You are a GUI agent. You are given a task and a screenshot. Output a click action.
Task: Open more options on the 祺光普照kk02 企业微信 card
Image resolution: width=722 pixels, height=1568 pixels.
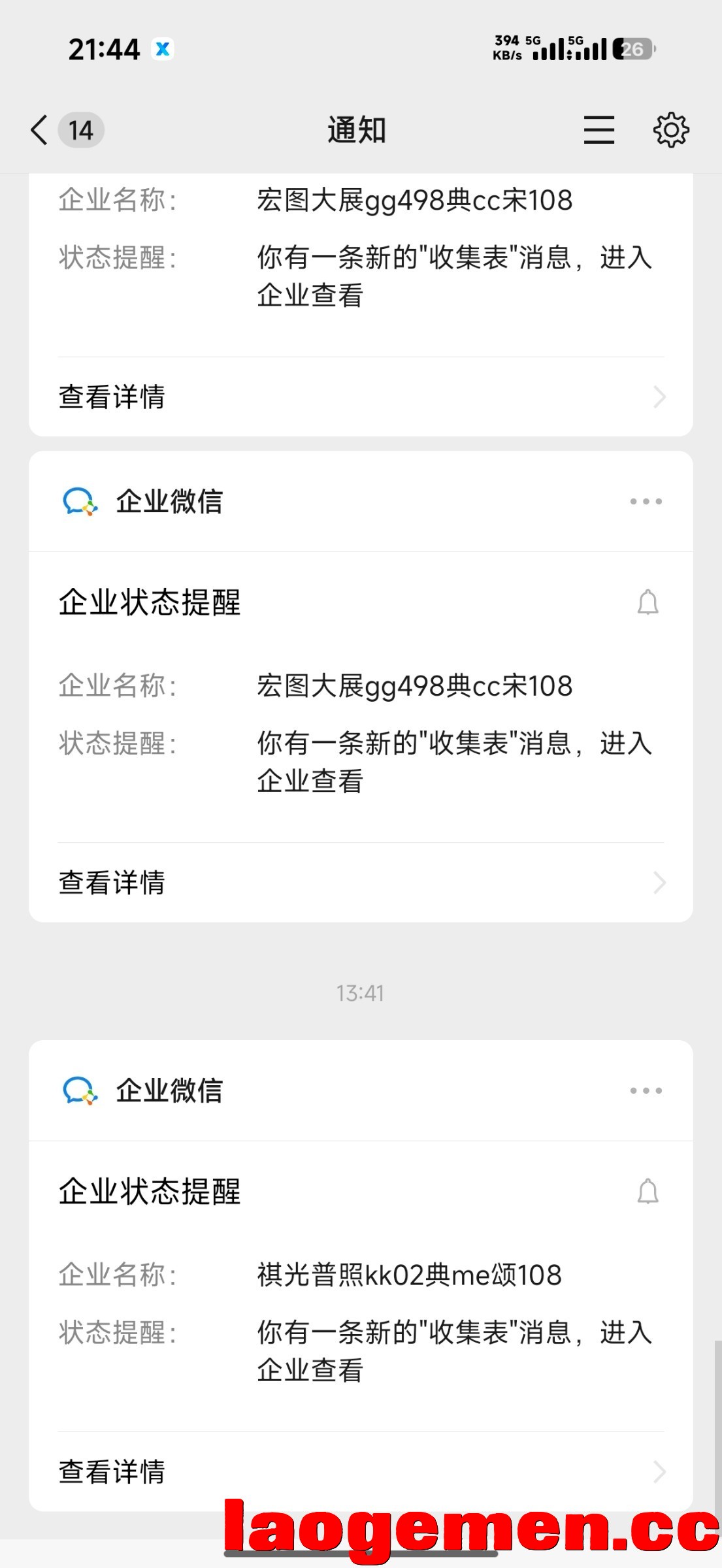click(x=646, y=1090)
